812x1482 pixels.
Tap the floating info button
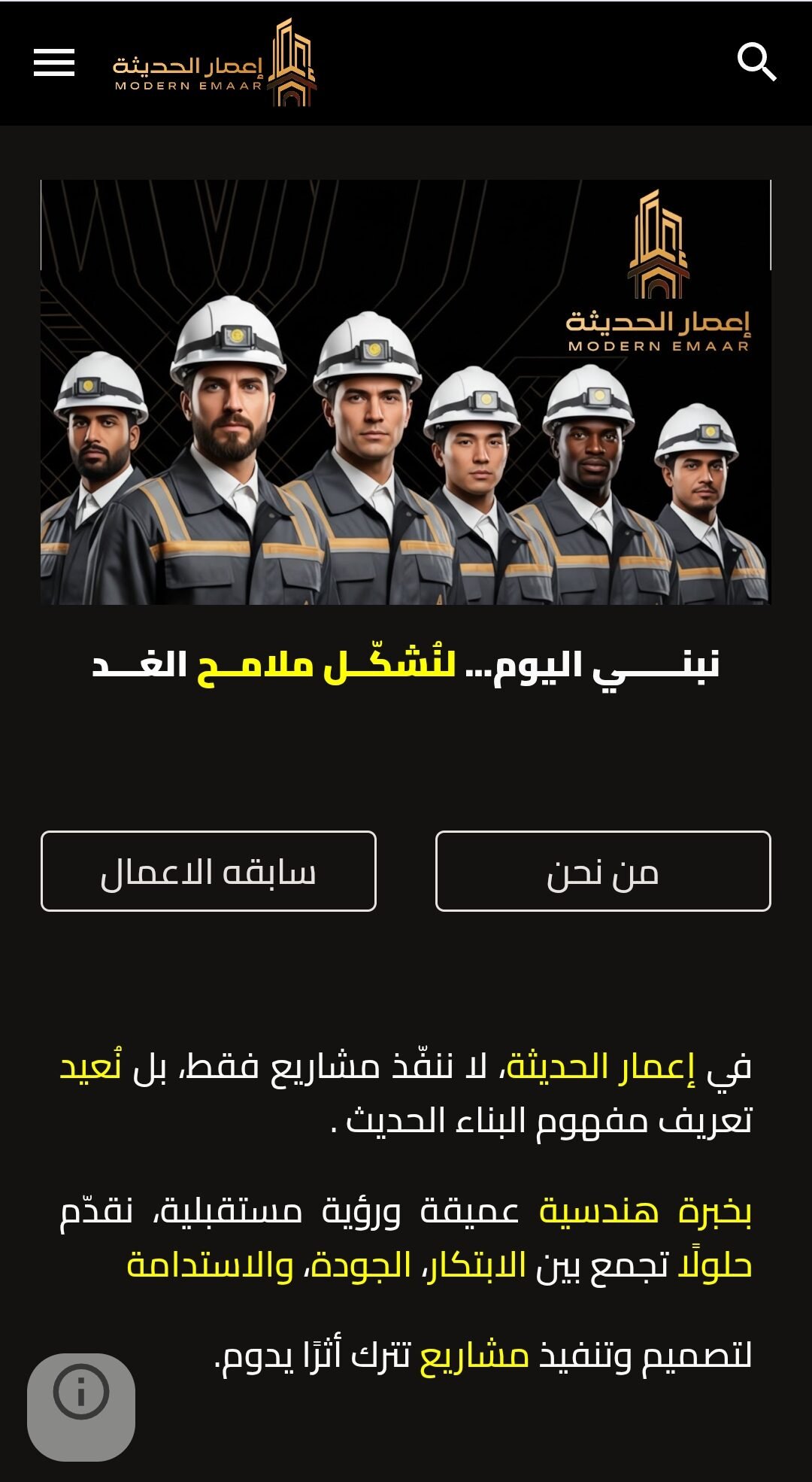(81, 1406)
